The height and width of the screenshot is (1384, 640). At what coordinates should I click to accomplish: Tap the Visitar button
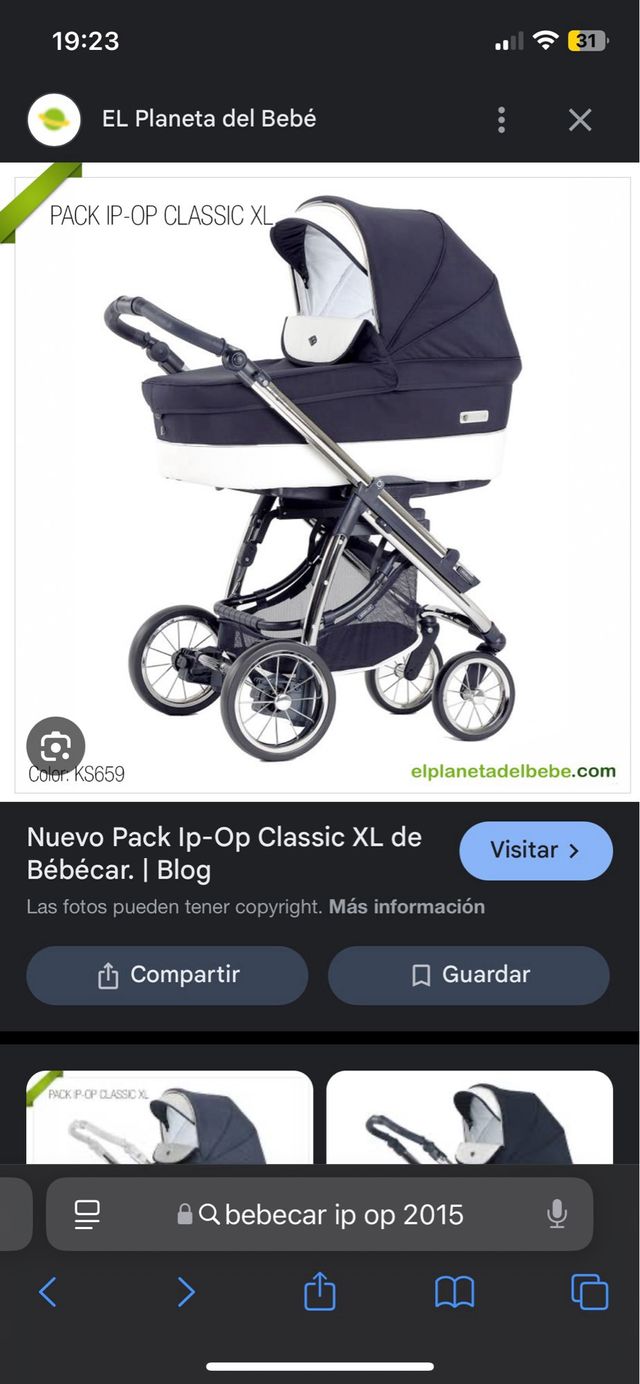point(535,851)
